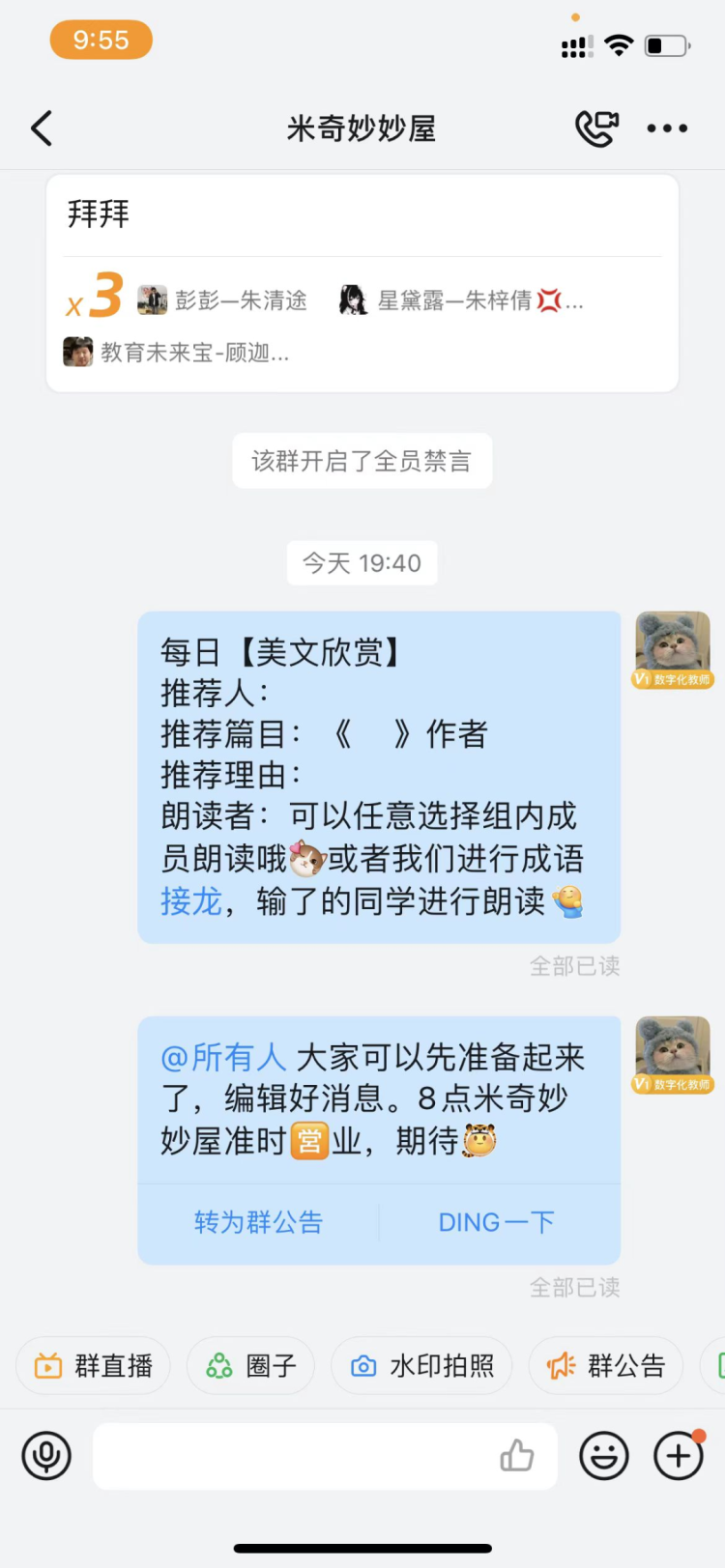Tap 转为群公告 to convert message
Image resolution: width=725 pixels, height=1568 pixels.
pos(259,1221)
